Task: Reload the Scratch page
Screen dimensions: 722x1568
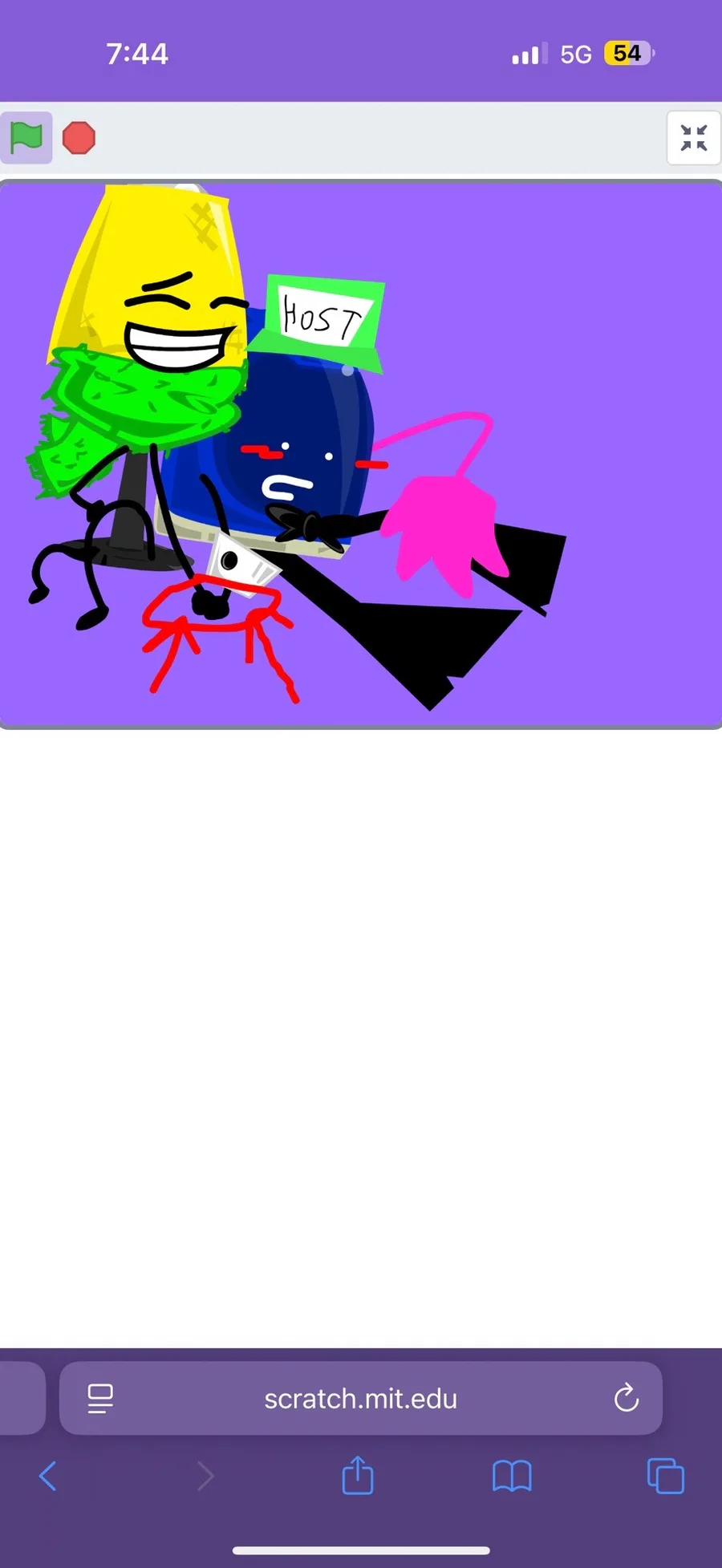Action: click(x=626, y=1399)
